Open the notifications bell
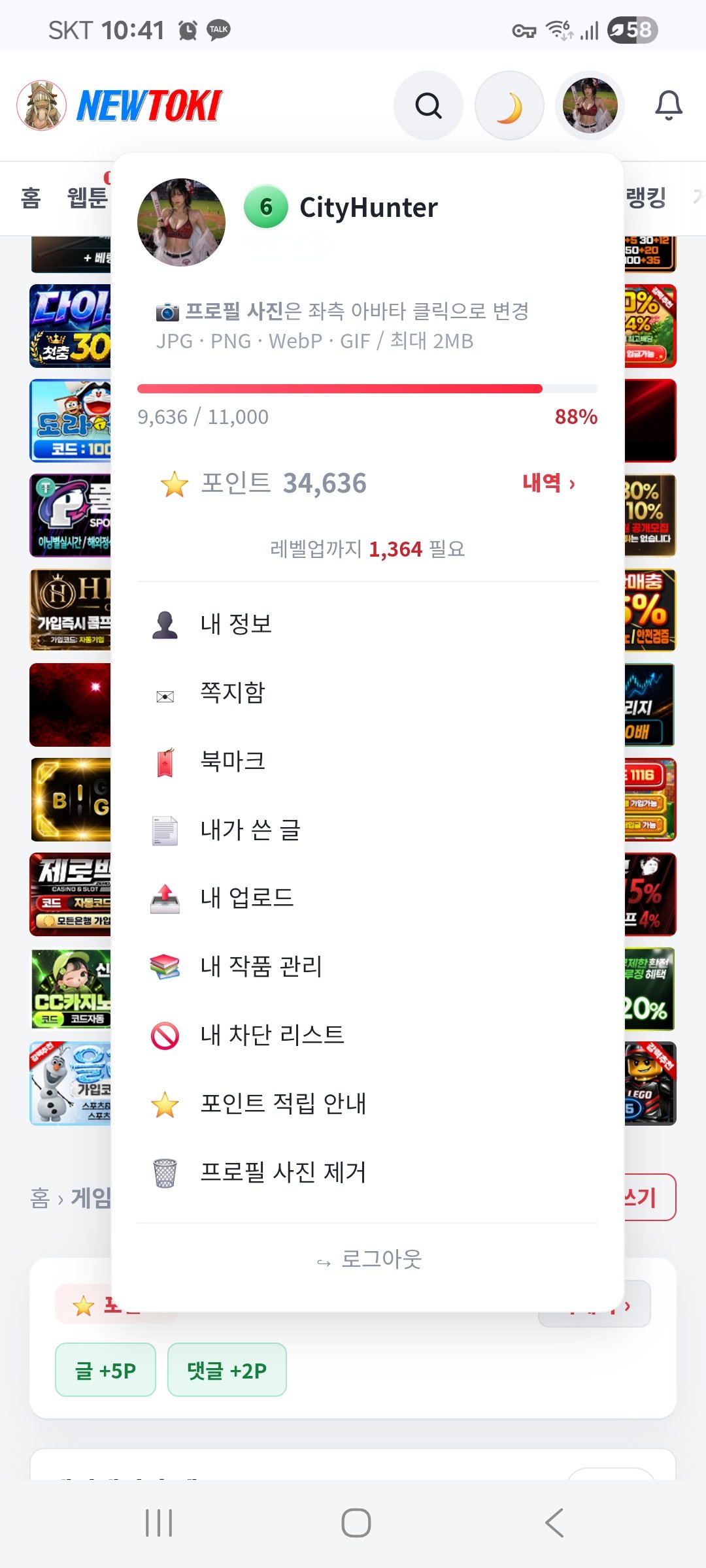 [x=669, y=105]
